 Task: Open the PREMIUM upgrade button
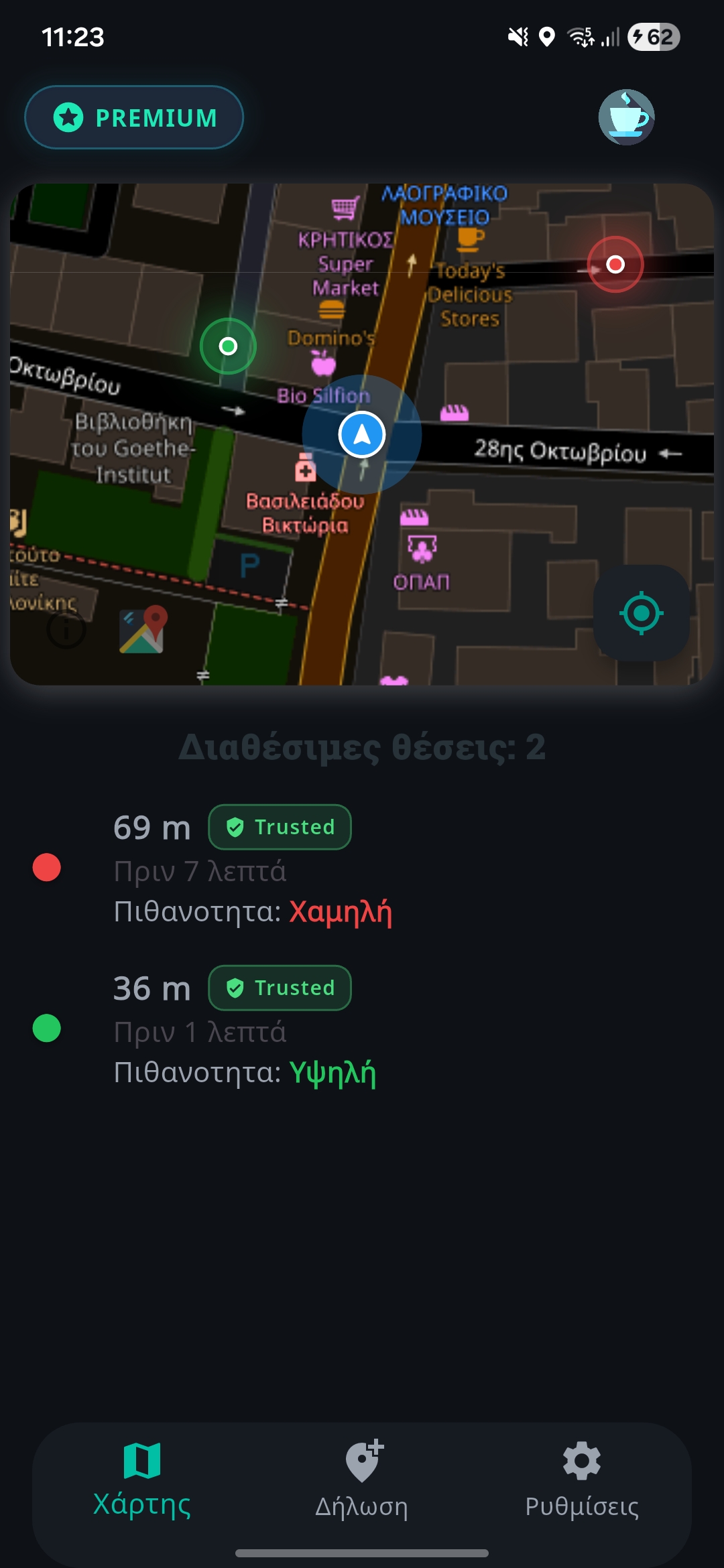(134, 117)
